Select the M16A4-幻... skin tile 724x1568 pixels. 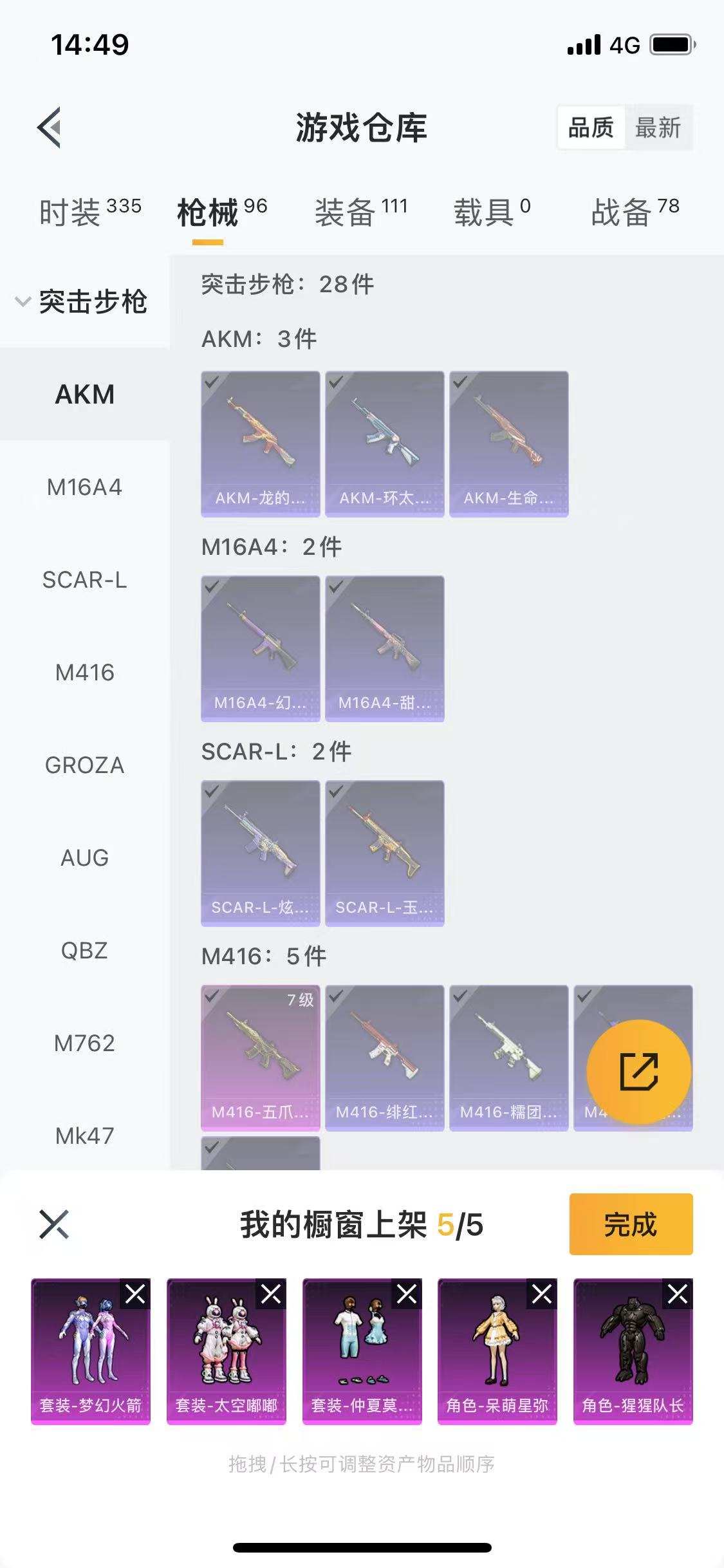[x=260, y=648]
